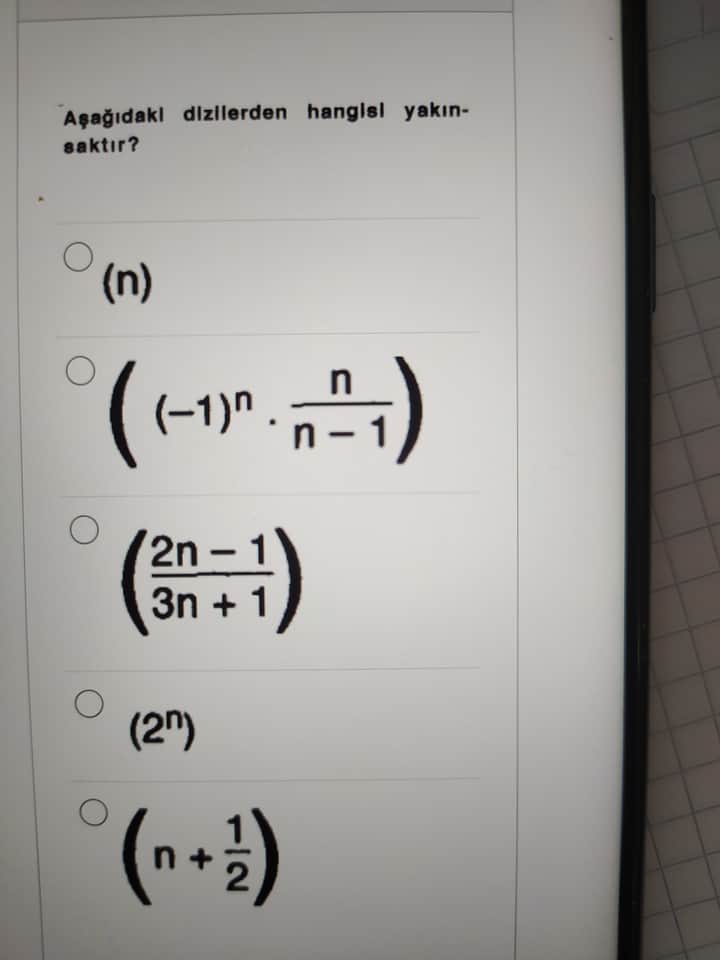Pick the (2n-1)/(3n+1) answer
This screenshot has width=720, height=960.
86,530
